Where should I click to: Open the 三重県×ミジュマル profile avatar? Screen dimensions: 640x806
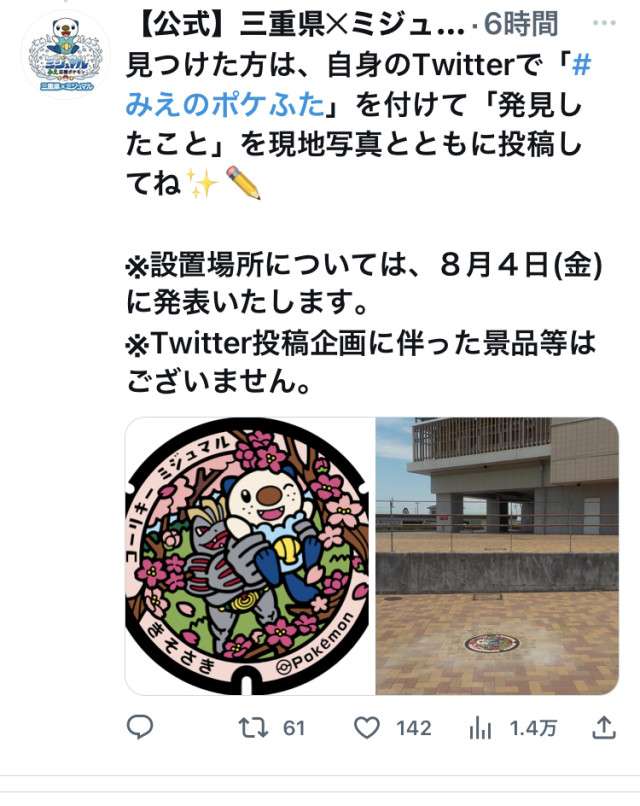(x=66, y=56)
